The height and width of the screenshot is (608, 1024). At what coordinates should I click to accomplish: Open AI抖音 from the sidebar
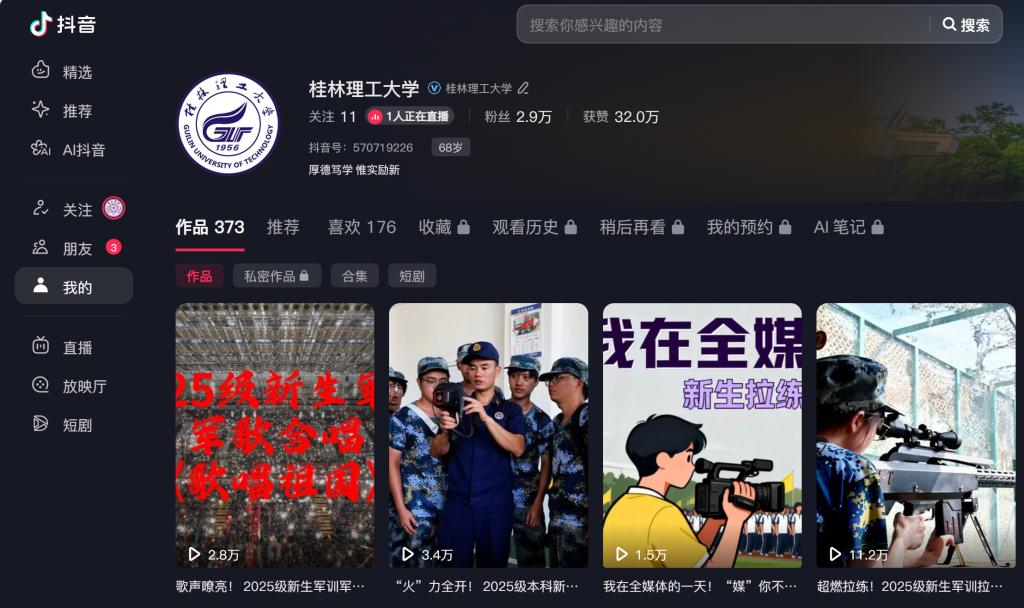click(82, 150)
